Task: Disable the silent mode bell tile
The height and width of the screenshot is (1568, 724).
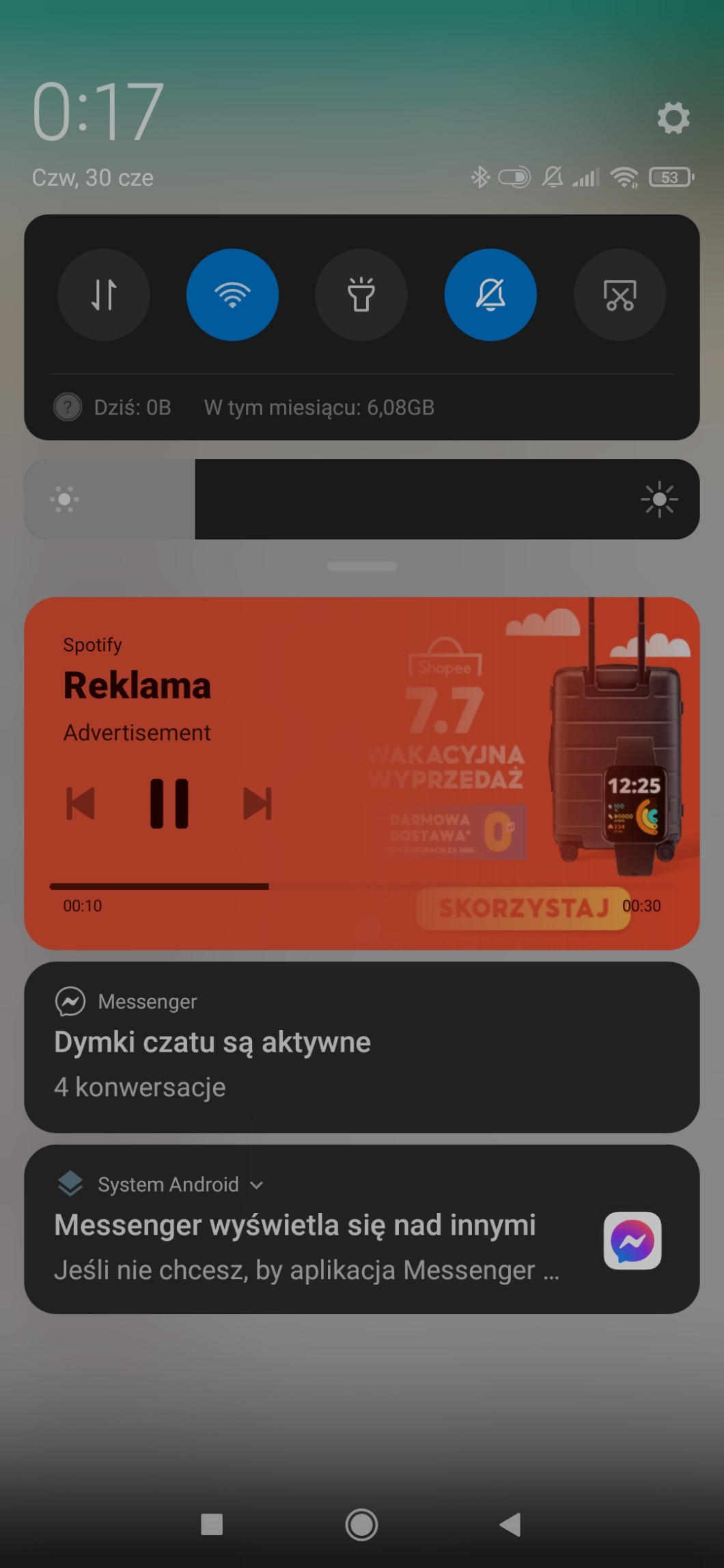Action: pyautogui.click(x=490, y=294)
